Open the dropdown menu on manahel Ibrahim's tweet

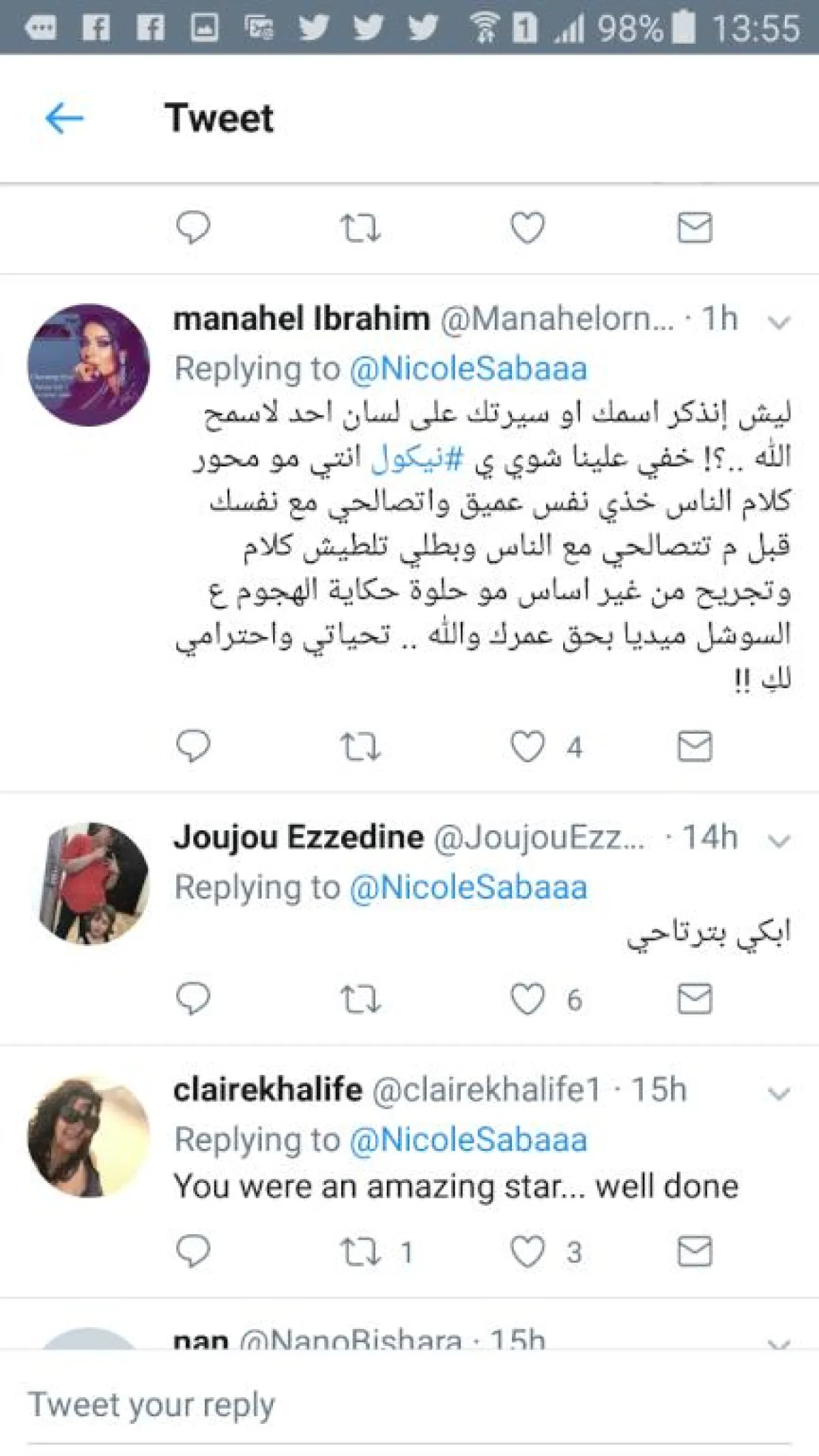(x=779, y=321)
